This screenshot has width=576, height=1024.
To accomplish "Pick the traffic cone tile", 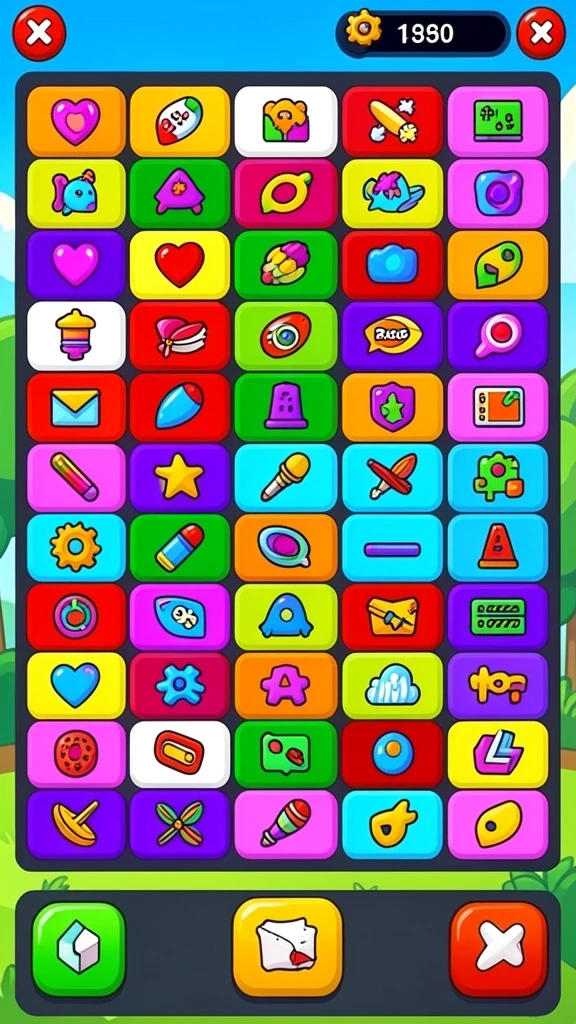I will [498, 547].
